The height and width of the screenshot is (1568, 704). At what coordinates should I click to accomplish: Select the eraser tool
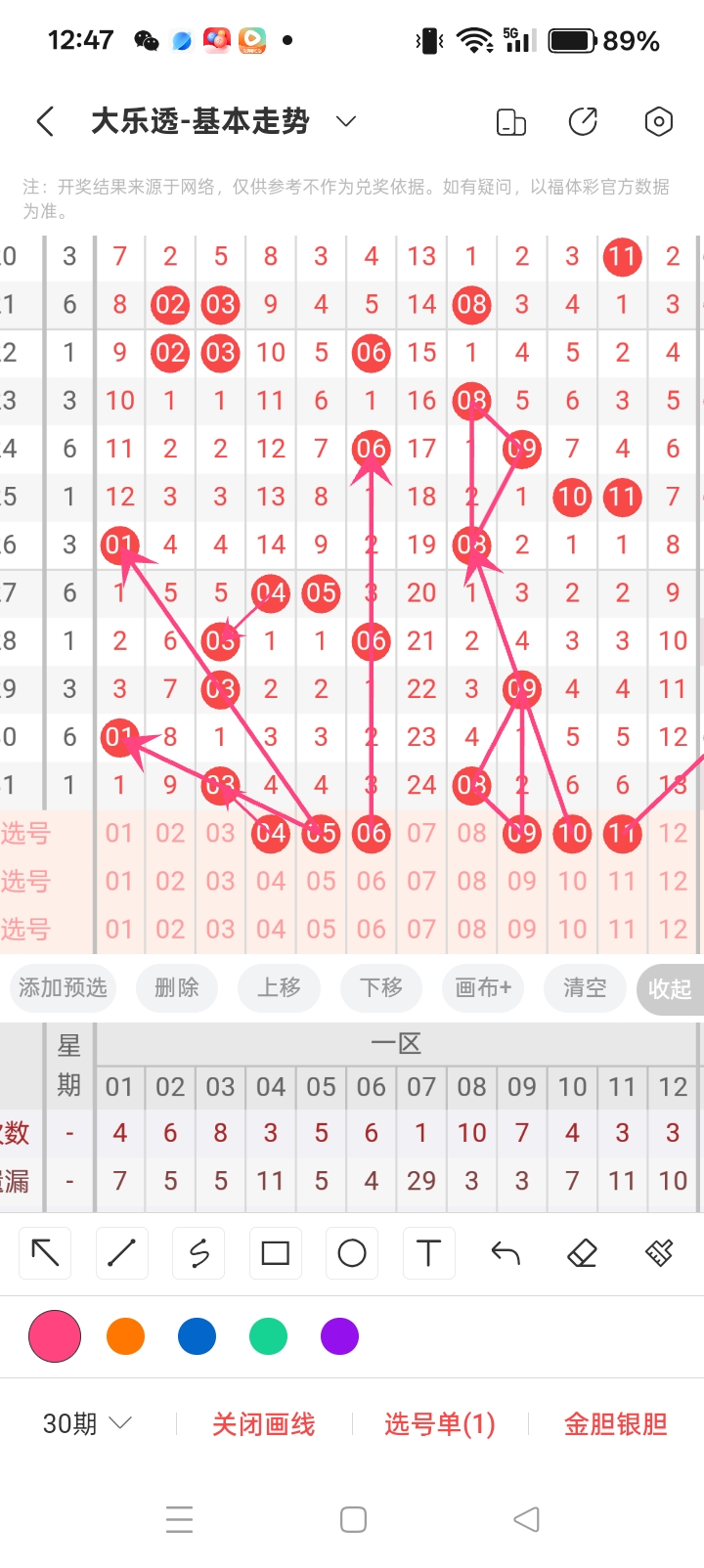click(582, 1252)
